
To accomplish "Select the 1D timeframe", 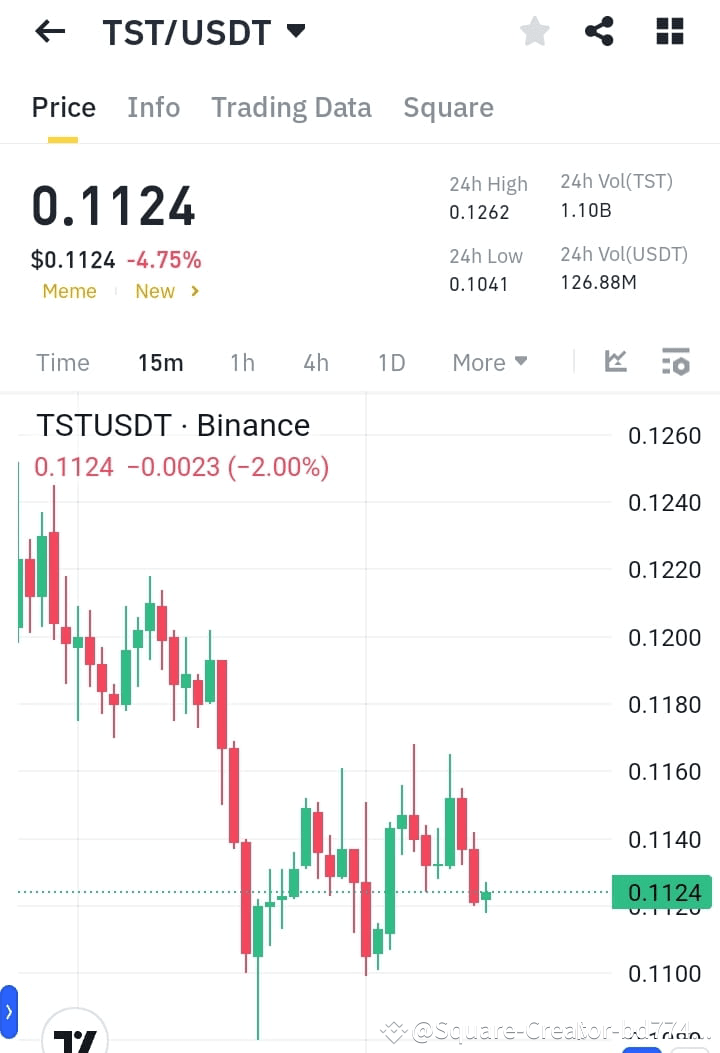I will 391,362.
